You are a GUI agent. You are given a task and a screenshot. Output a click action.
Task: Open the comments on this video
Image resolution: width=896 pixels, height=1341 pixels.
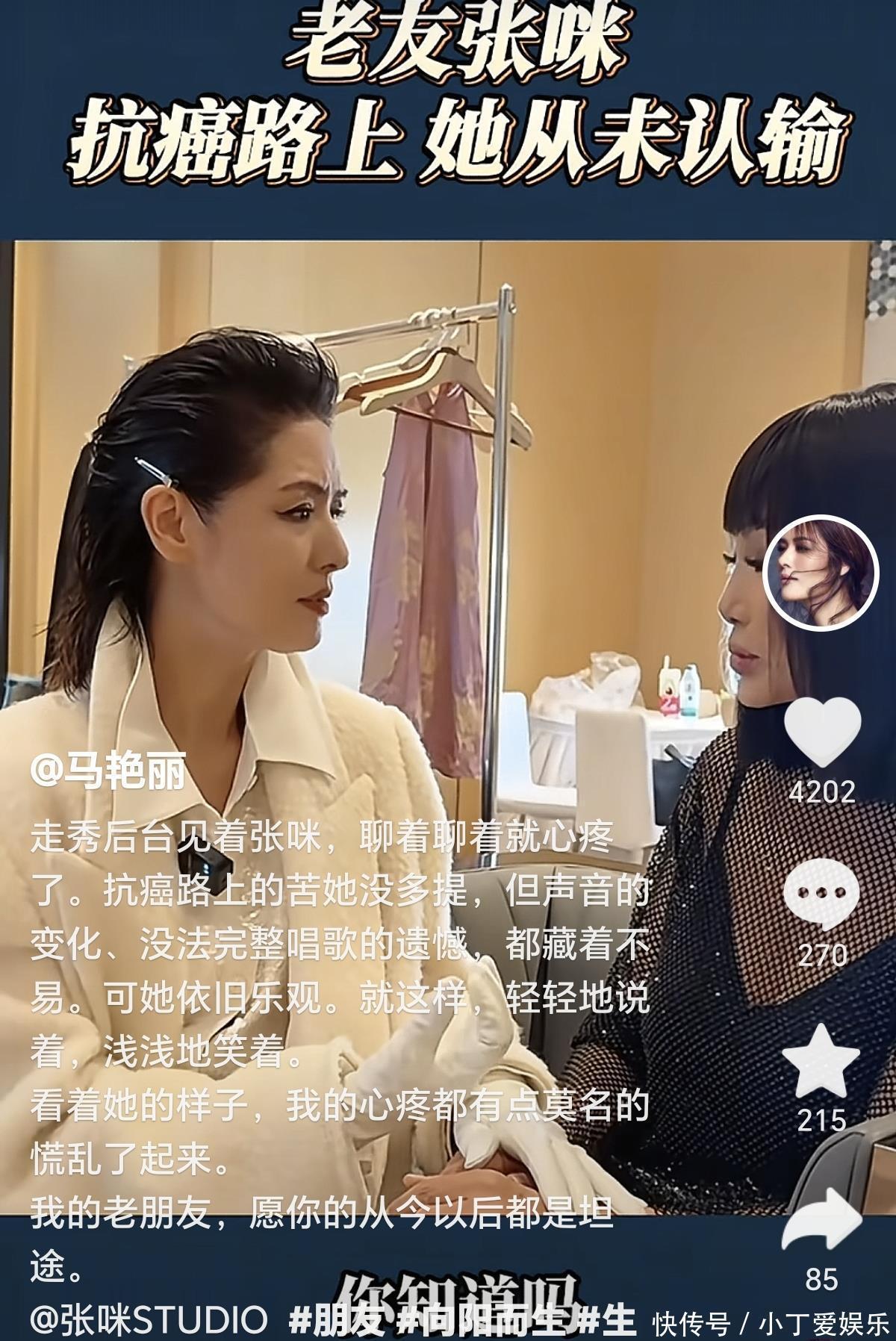click(822, 894)
